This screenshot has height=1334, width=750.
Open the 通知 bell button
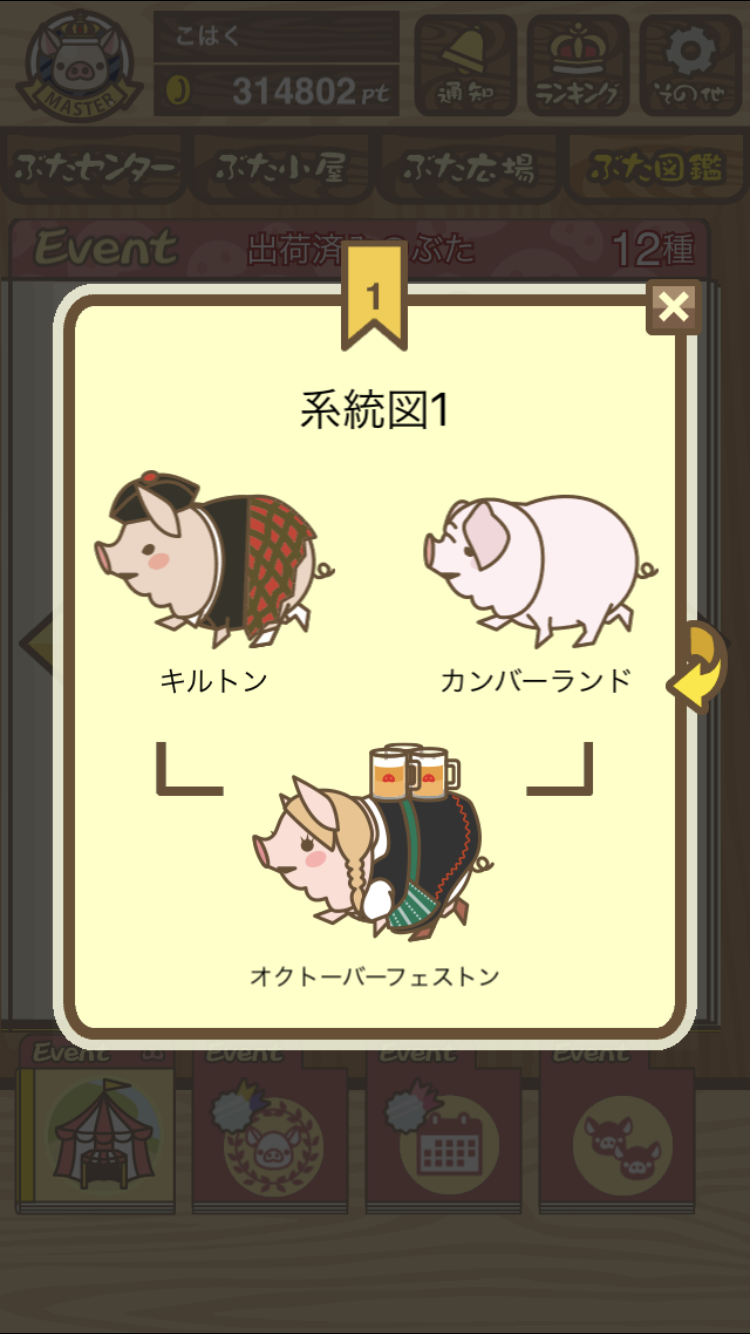465,65
